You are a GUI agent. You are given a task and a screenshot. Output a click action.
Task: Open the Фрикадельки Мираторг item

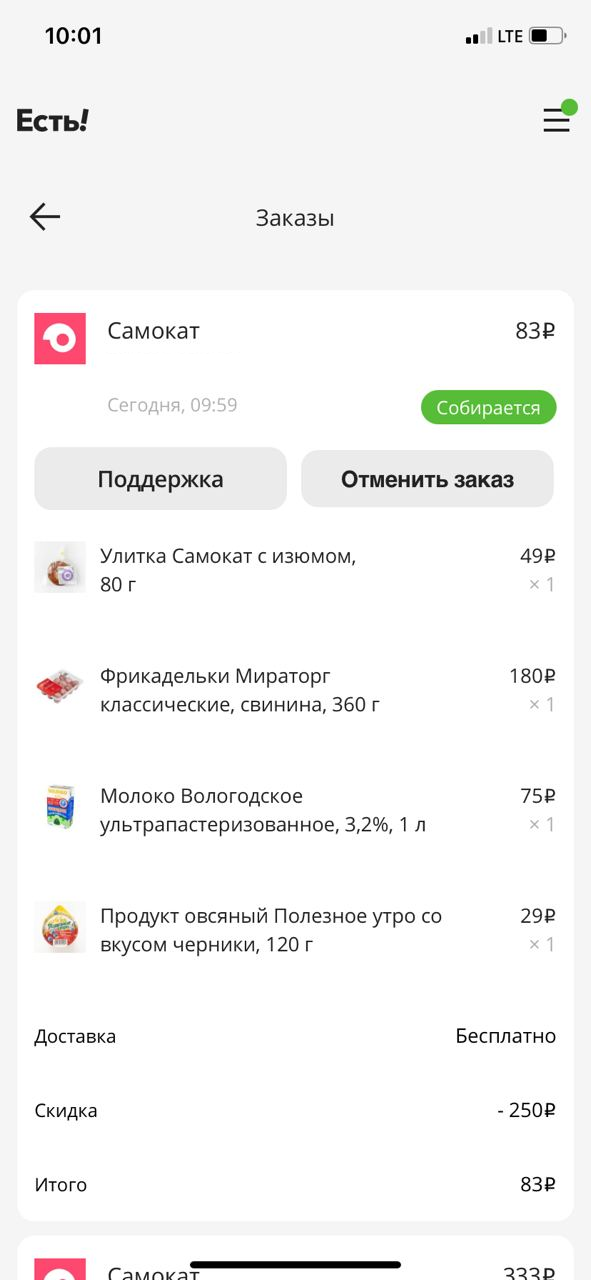pos(295,690)
